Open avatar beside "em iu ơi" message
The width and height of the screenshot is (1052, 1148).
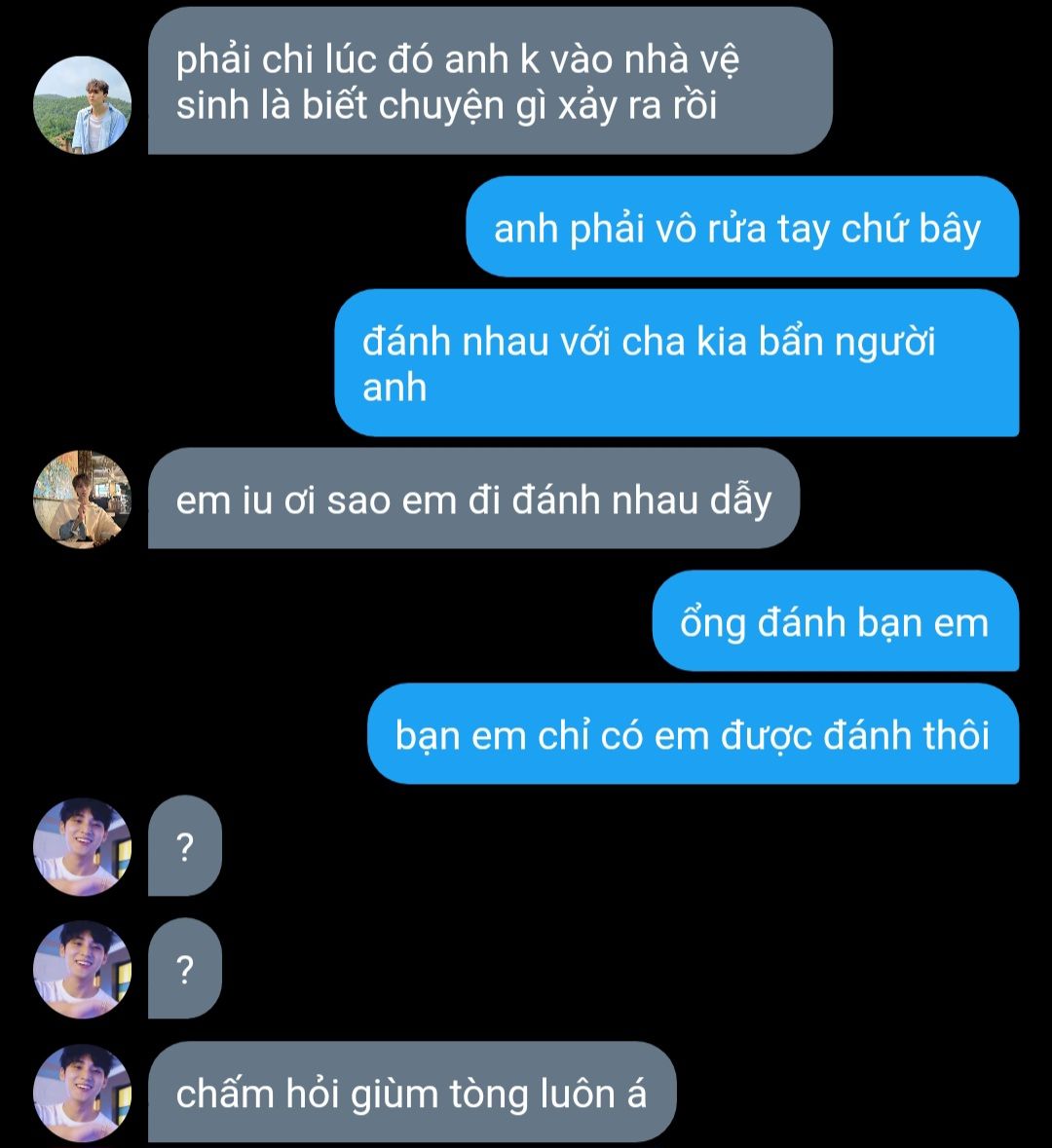tap(82, 500)
